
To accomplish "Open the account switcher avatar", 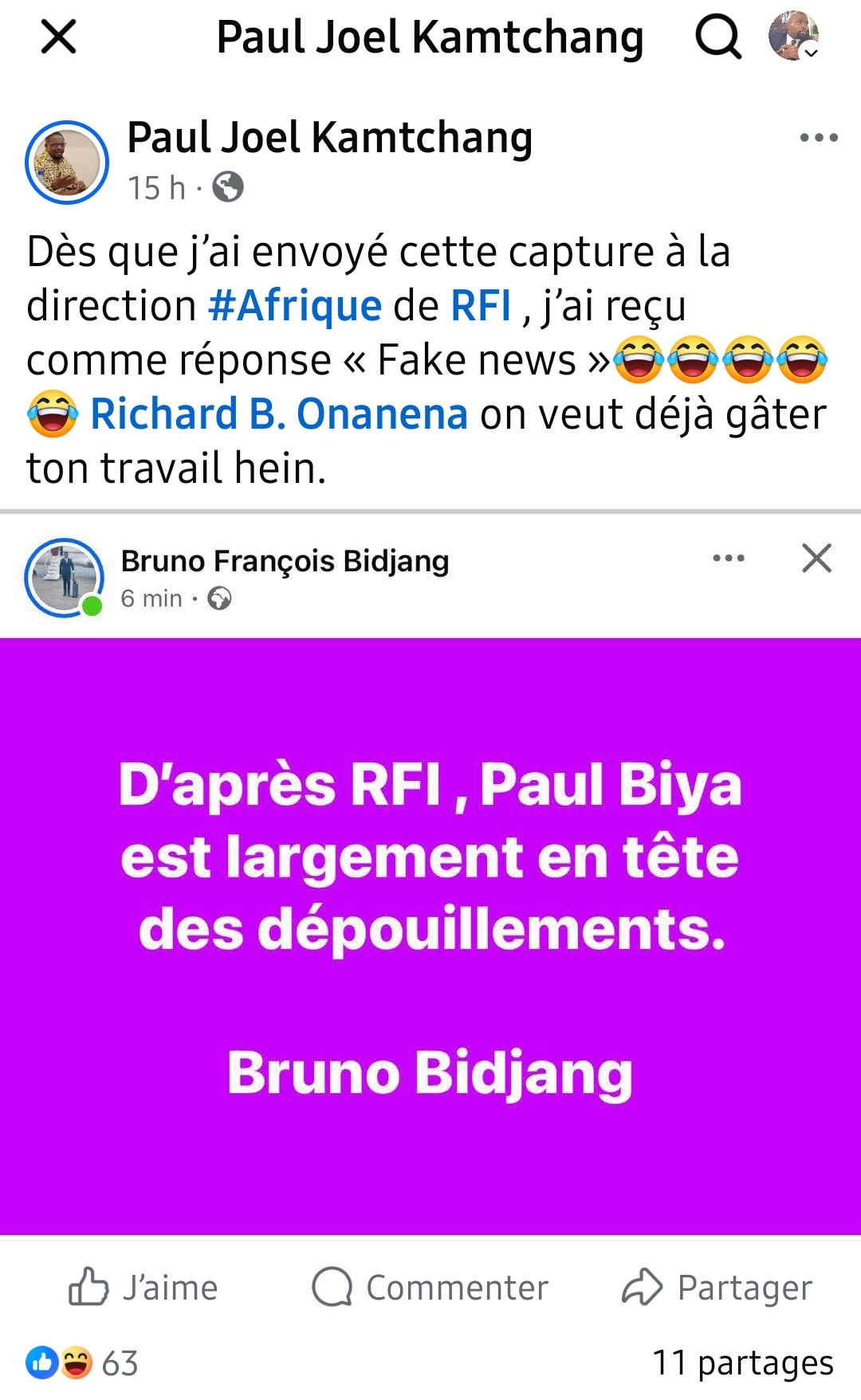I will pos(793,36).
